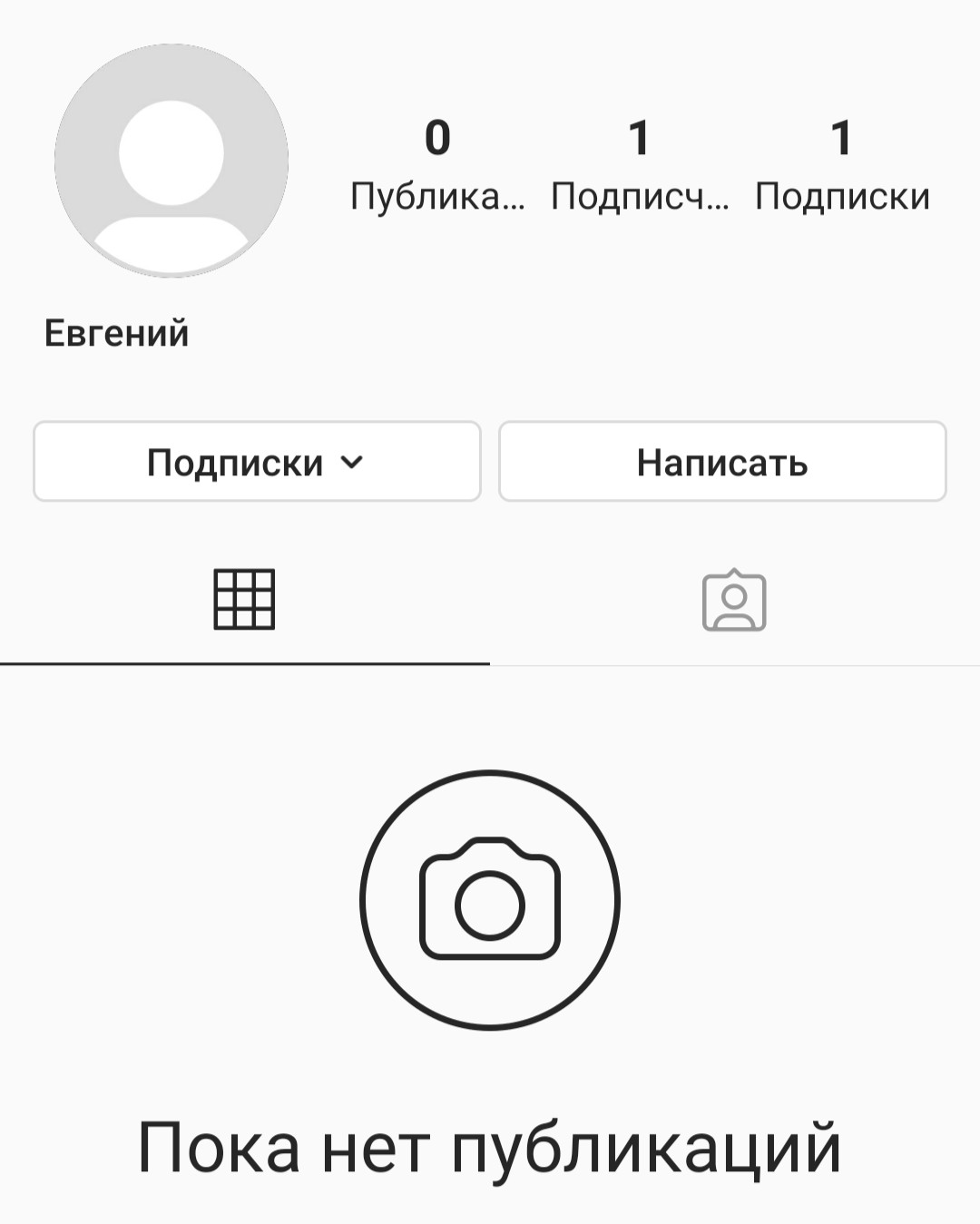View Евгений's profile picture
Screen dimensions: 980x1224
(x=171, y=161)
